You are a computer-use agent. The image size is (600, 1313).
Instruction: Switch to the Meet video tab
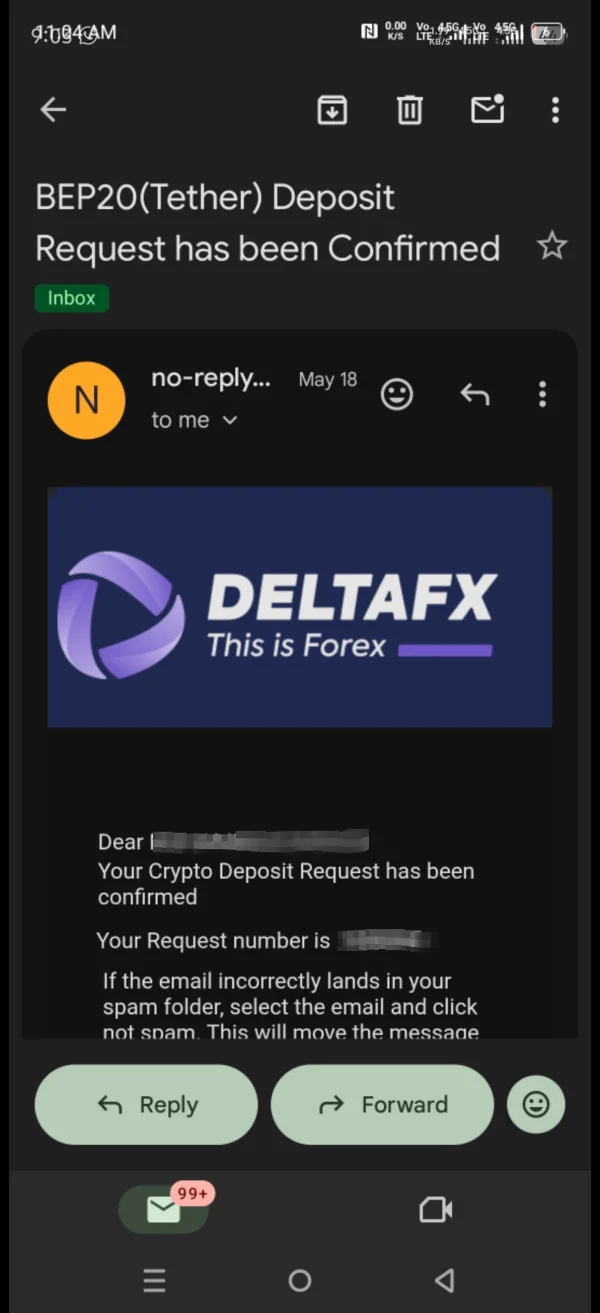point(436,1210)
